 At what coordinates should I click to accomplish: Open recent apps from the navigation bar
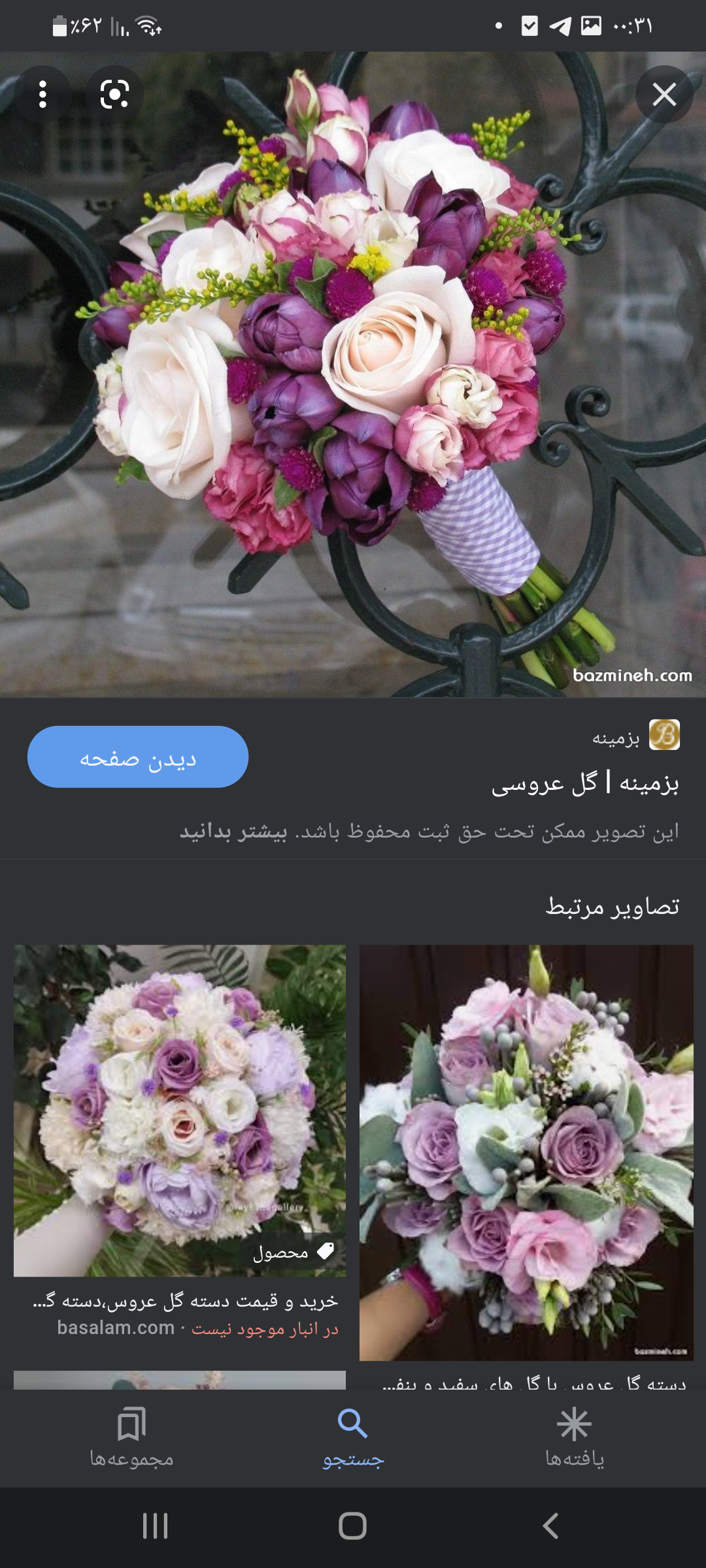155,1526
